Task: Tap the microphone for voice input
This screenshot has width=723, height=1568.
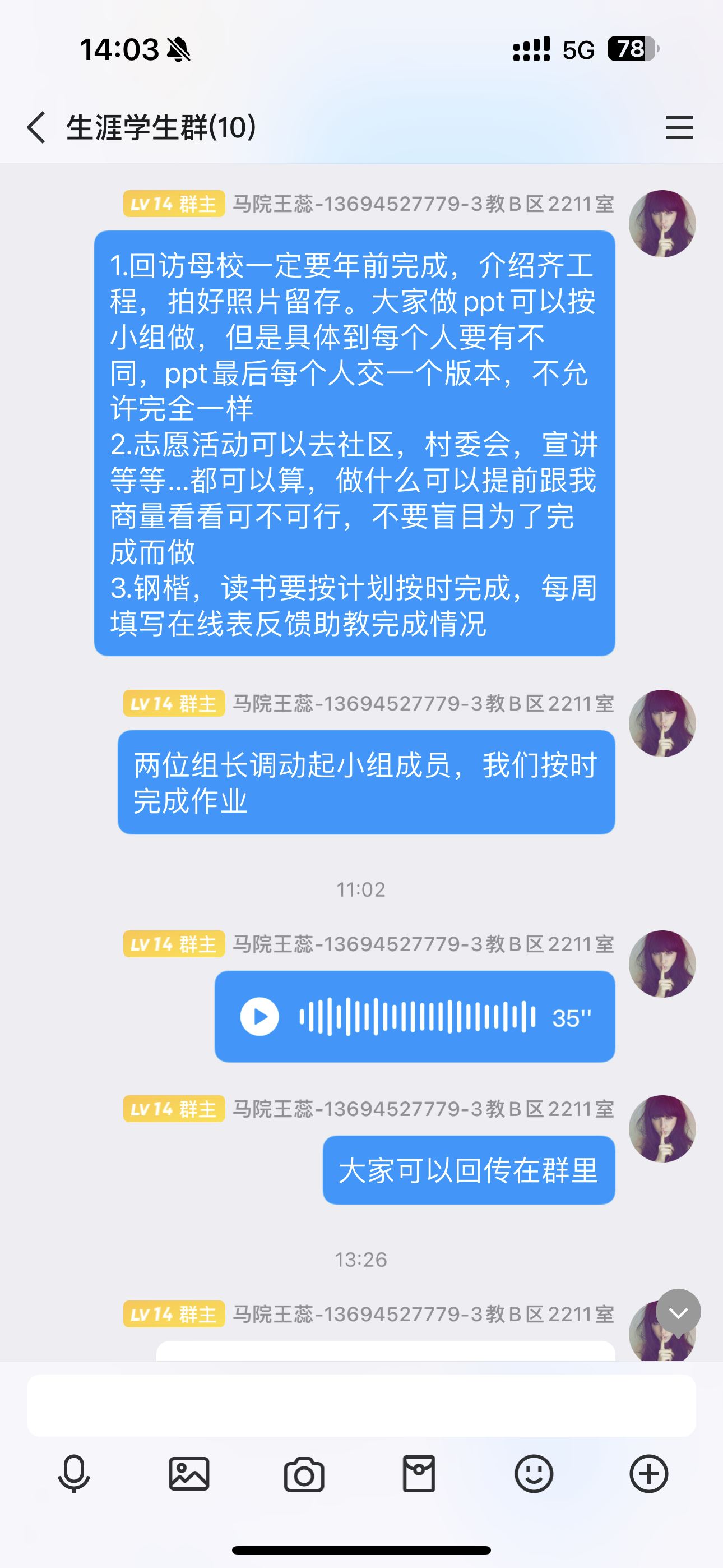Action: [74, 1474]
